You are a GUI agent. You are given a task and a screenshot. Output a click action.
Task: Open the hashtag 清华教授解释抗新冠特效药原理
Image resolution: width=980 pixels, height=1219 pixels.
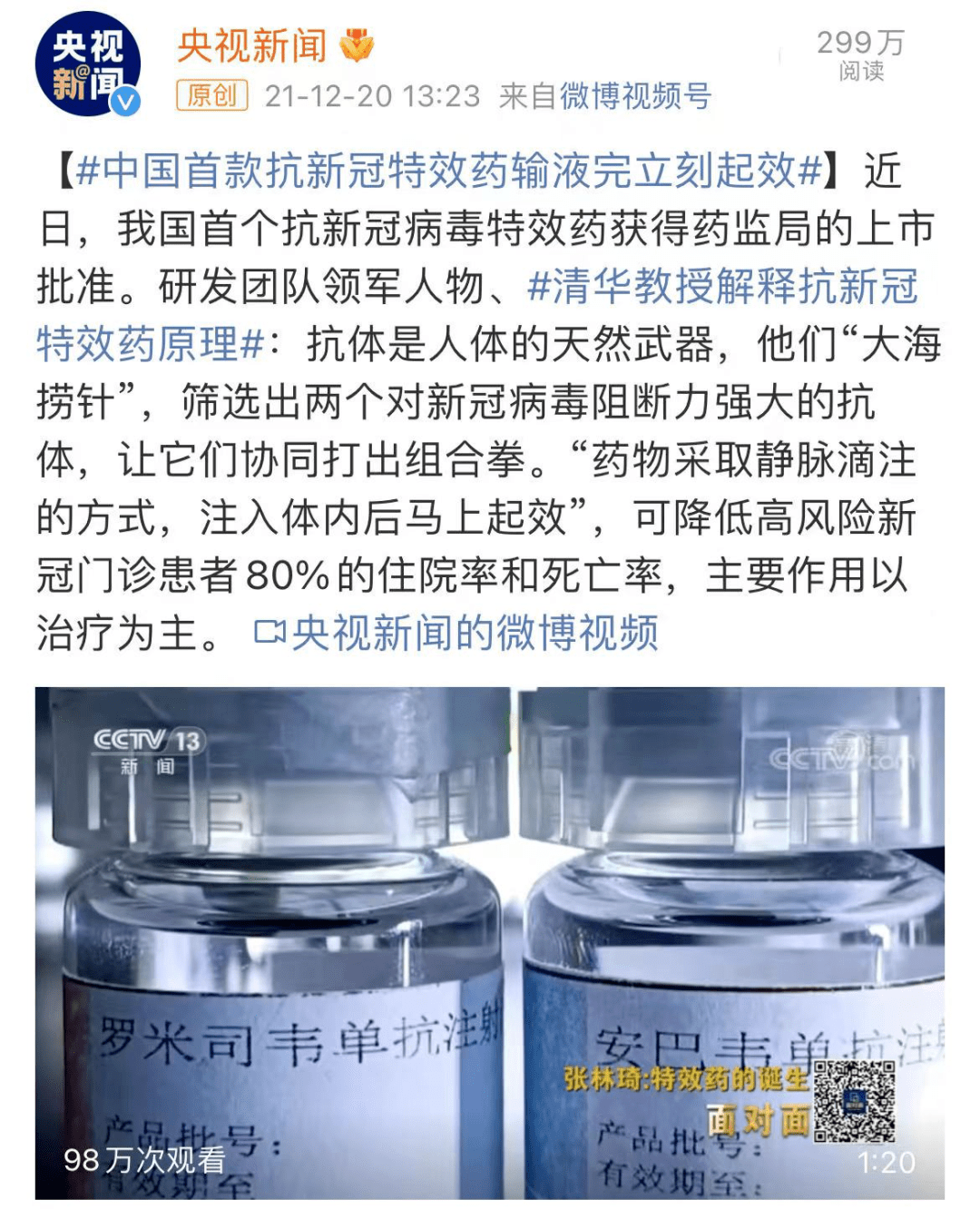pos(721,289)
